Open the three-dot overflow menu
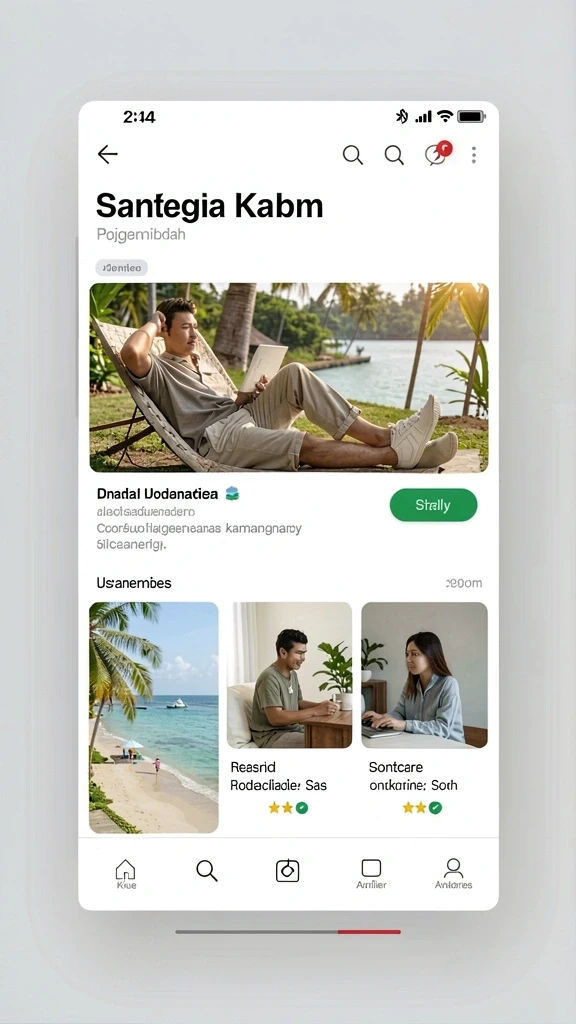The width and height of the screenshot is (576, 1024). click(473, 155)
